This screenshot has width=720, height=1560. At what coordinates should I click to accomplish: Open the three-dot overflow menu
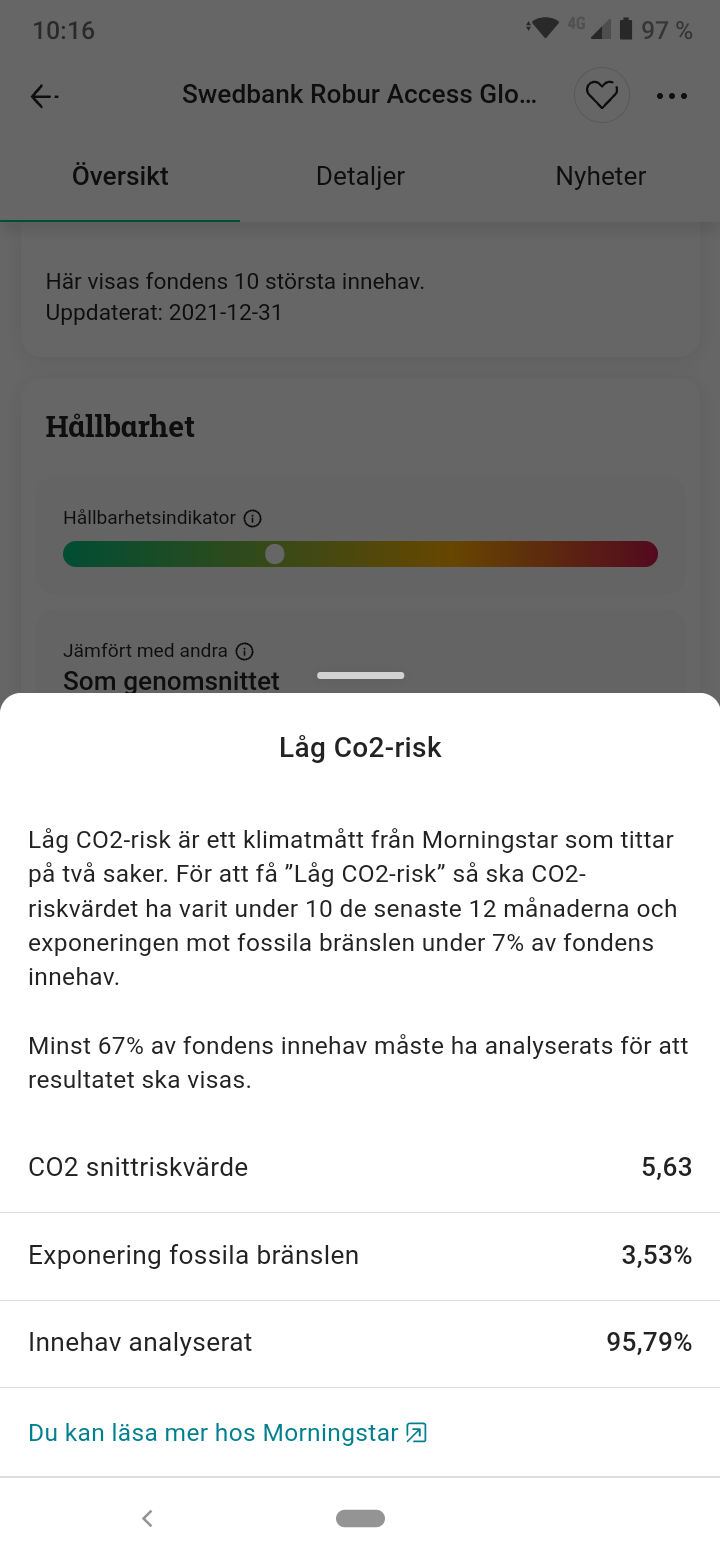[x=672, y=96]
